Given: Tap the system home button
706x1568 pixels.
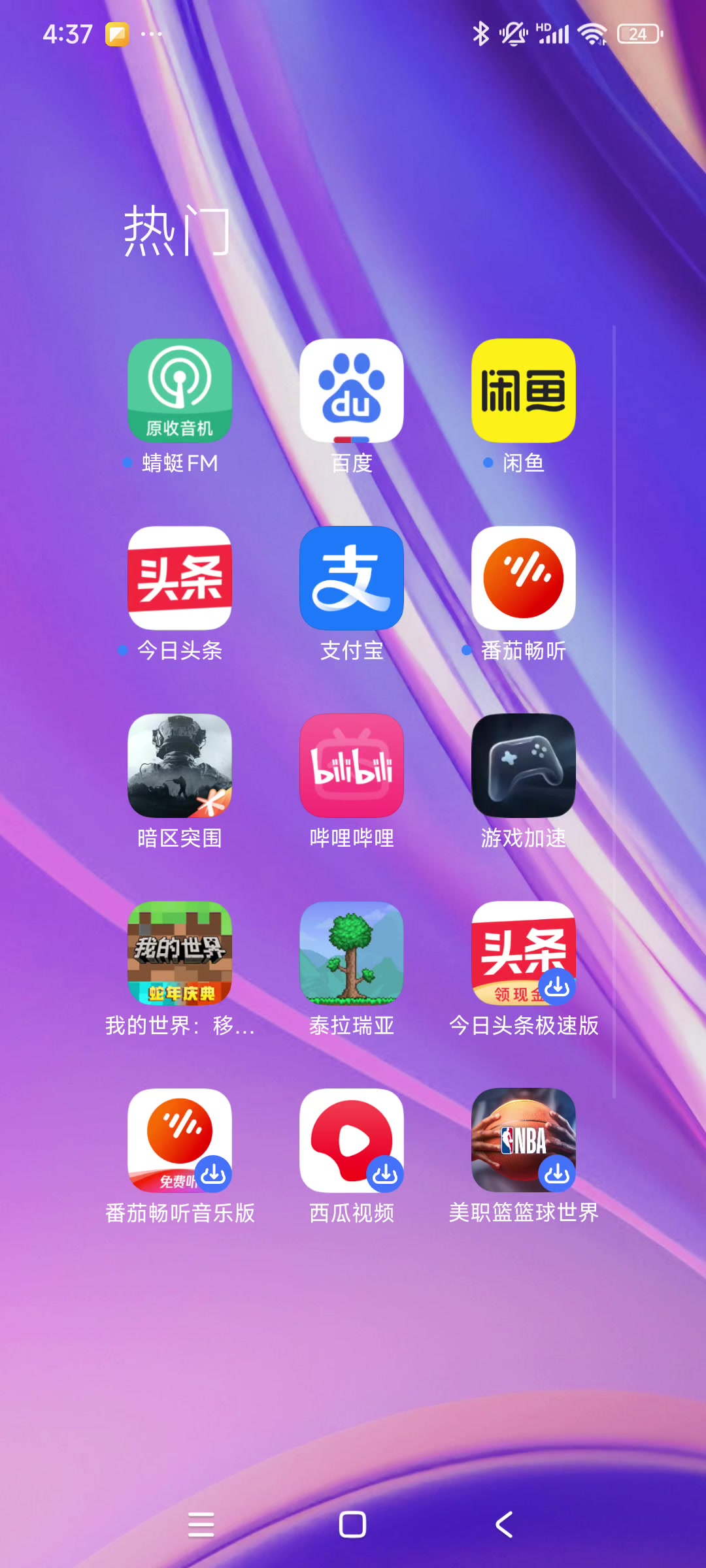Looking at the screenshot, I should [352, 1525].
